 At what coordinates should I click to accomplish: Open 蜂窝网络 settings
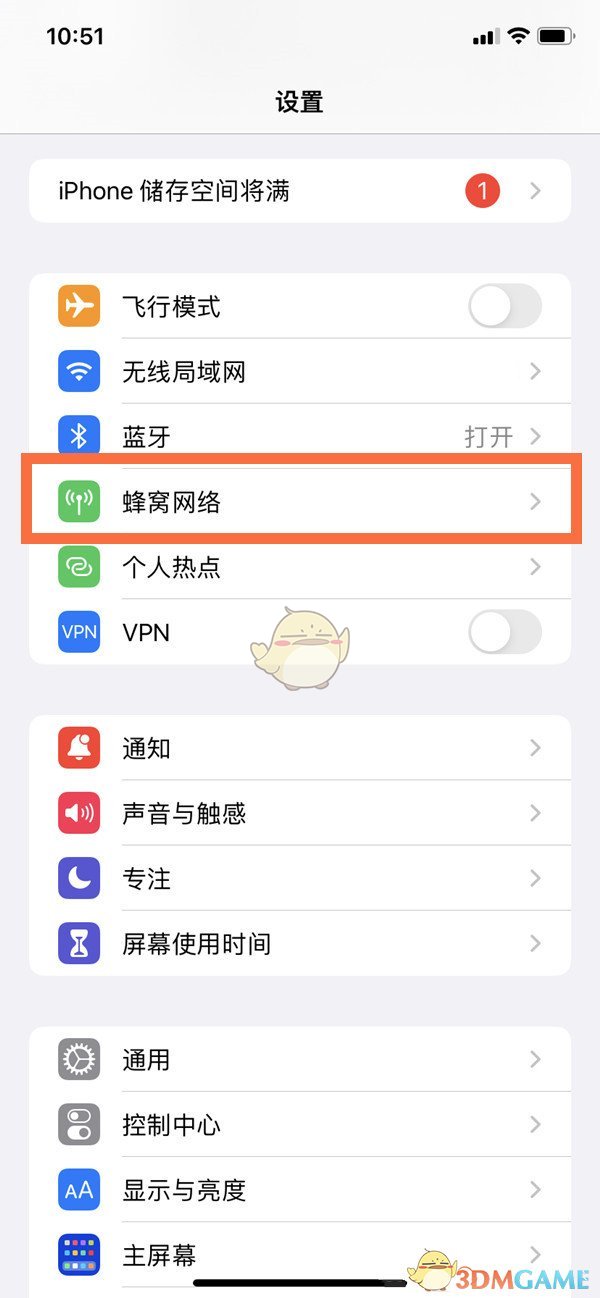[300, 502]
